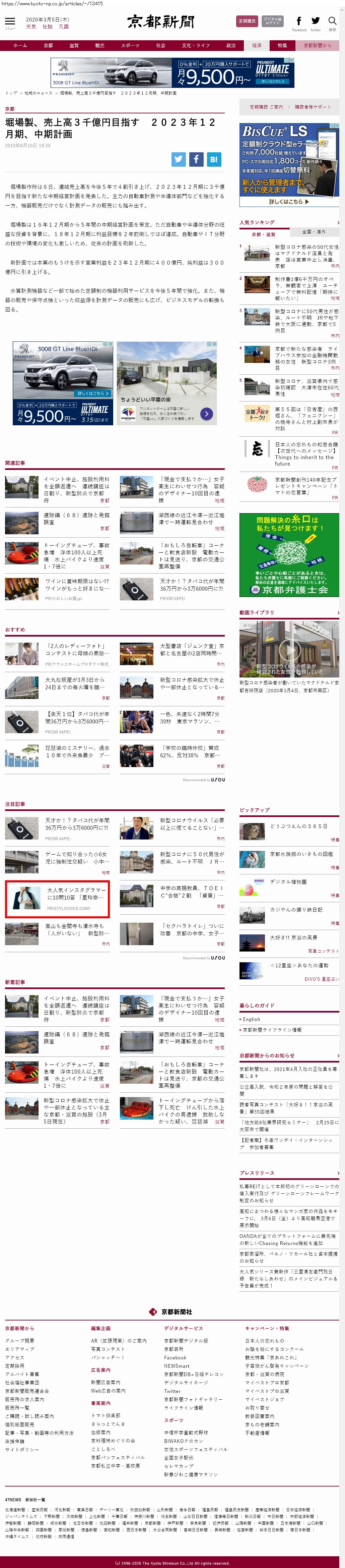This screenshot has width=345, height=1568.
Task: Open the hamburger menu
Action: 10,22
